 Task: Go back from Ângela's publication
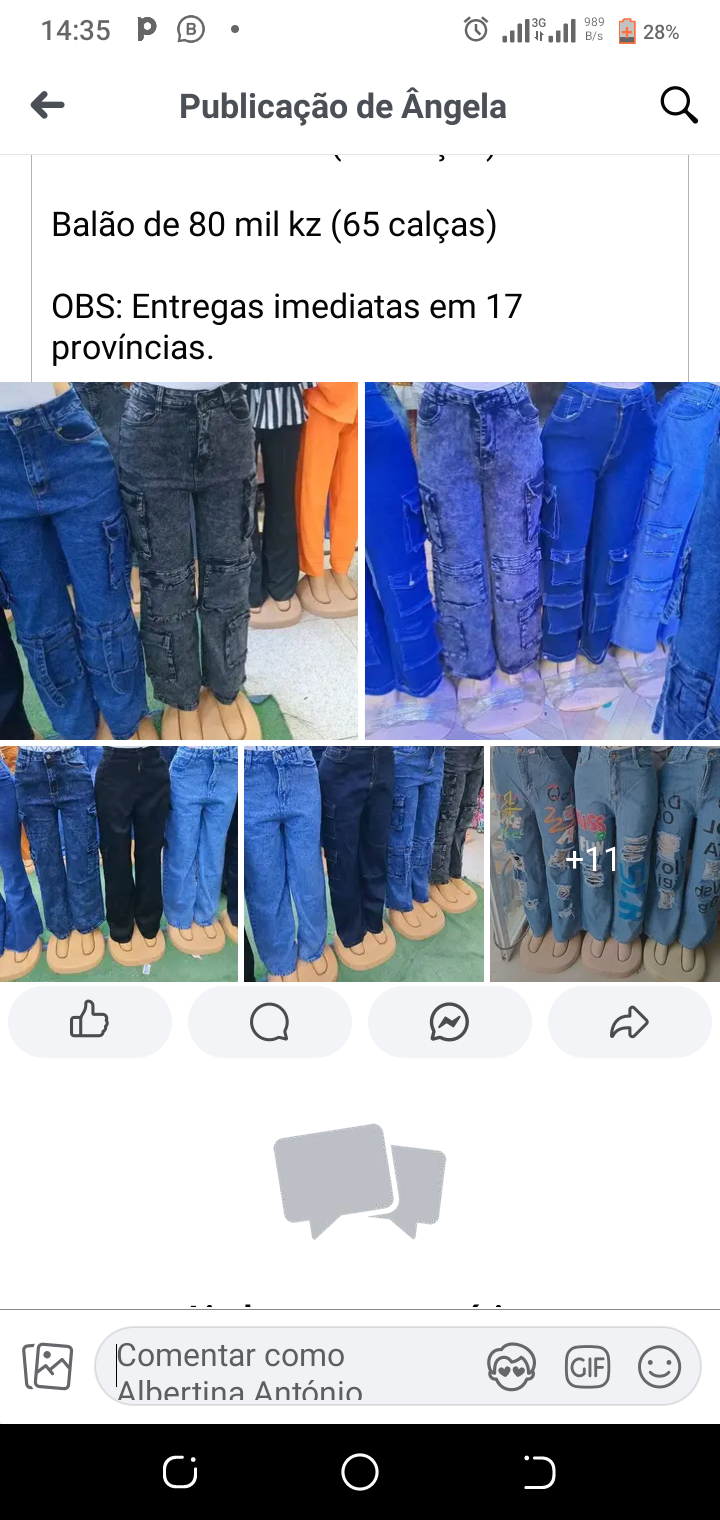click(x=47, y=105)
